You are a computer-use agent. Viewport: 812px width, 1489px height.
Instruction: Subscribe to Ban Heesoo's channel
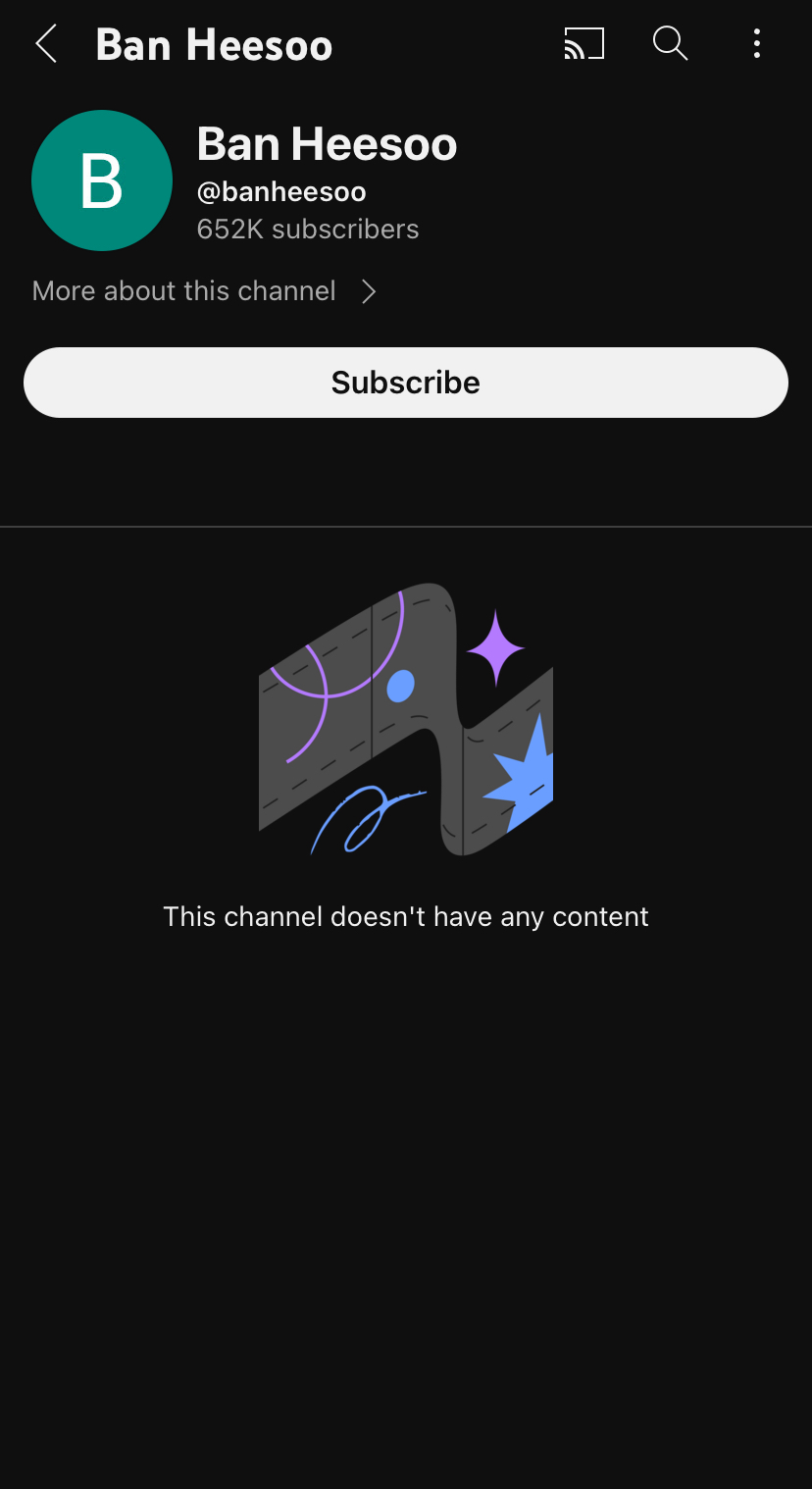406,383
